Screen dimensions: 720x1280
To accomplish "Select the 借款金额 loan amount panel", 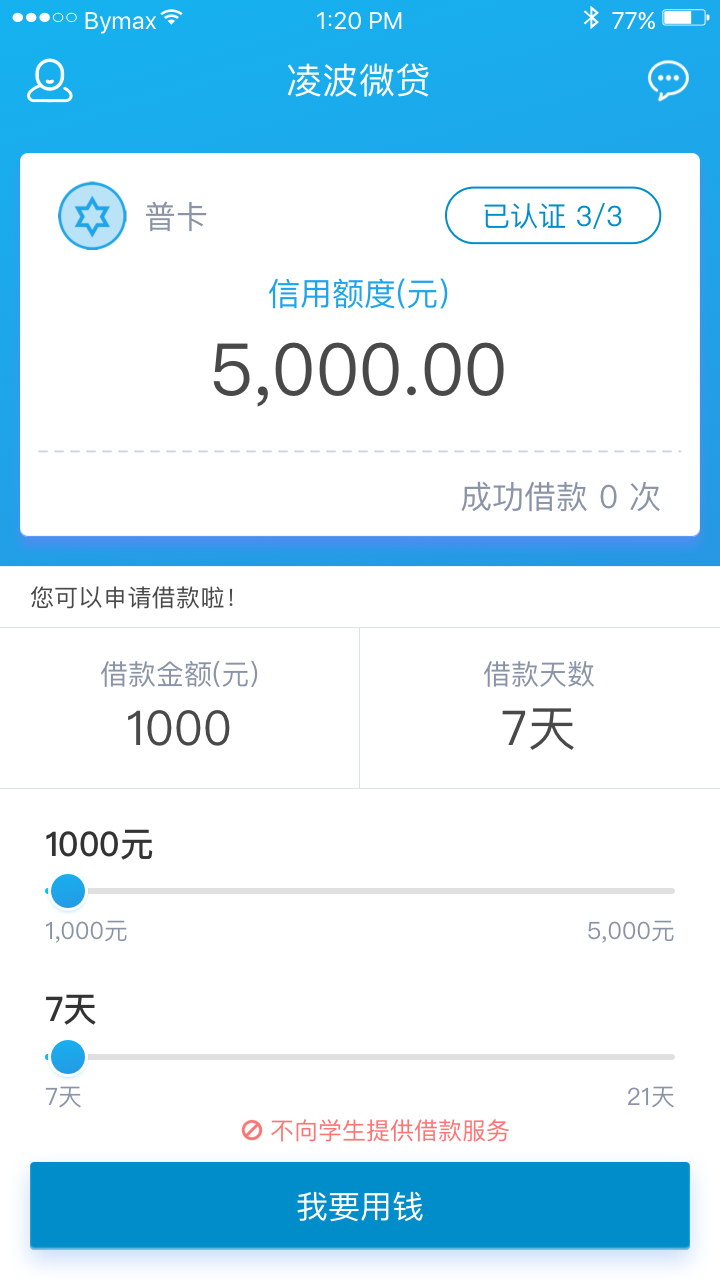I will click(180, 707).
